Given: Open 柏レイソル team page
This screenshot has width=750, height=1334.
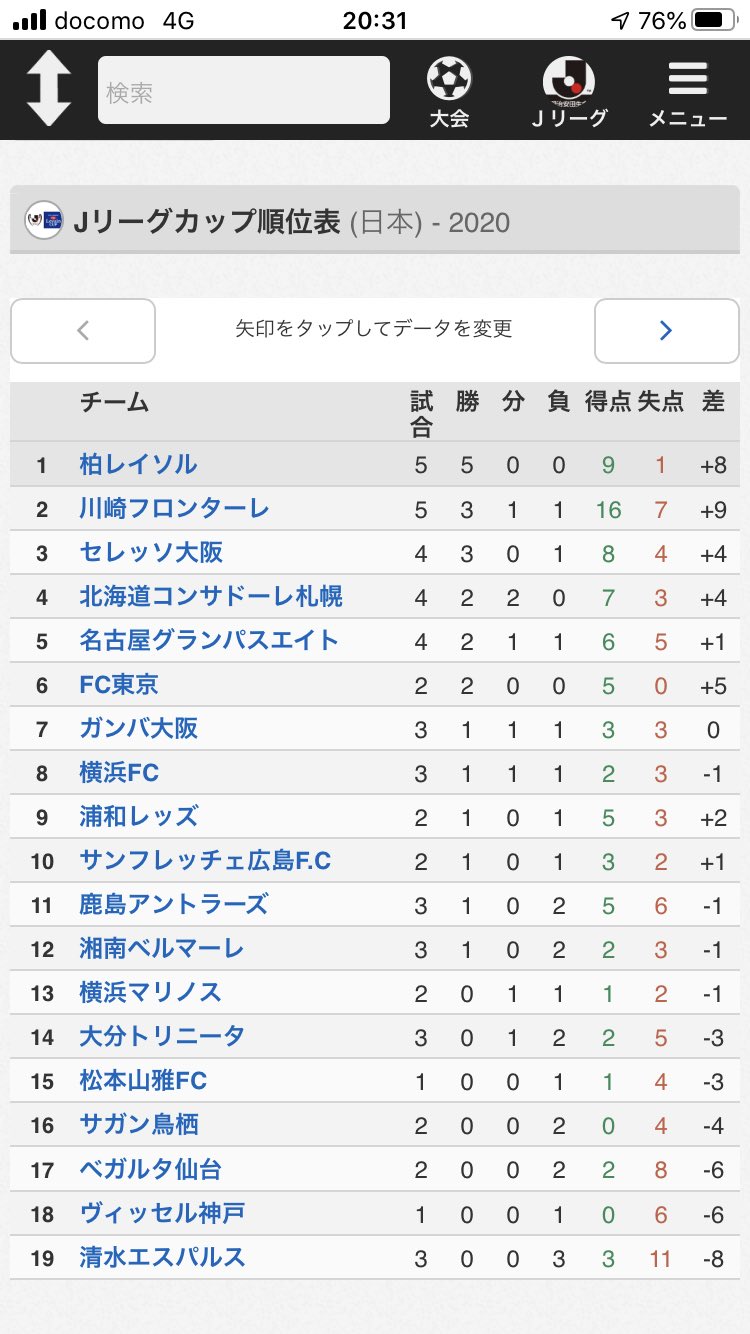Looking at the screenshot, I should click(139, 465).
